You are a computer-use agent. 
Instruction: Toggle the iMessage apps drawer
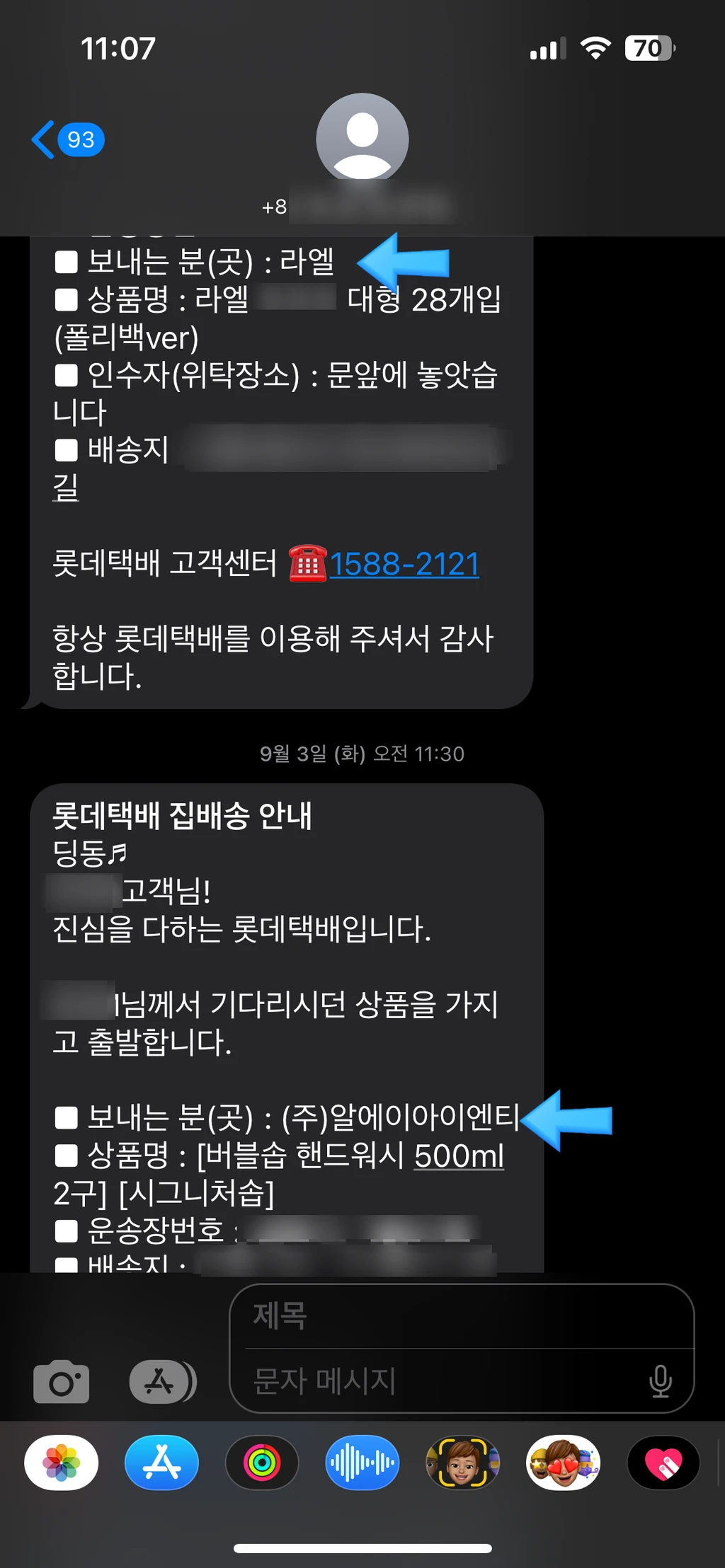pyautogui.click(x=162, y=1381)
